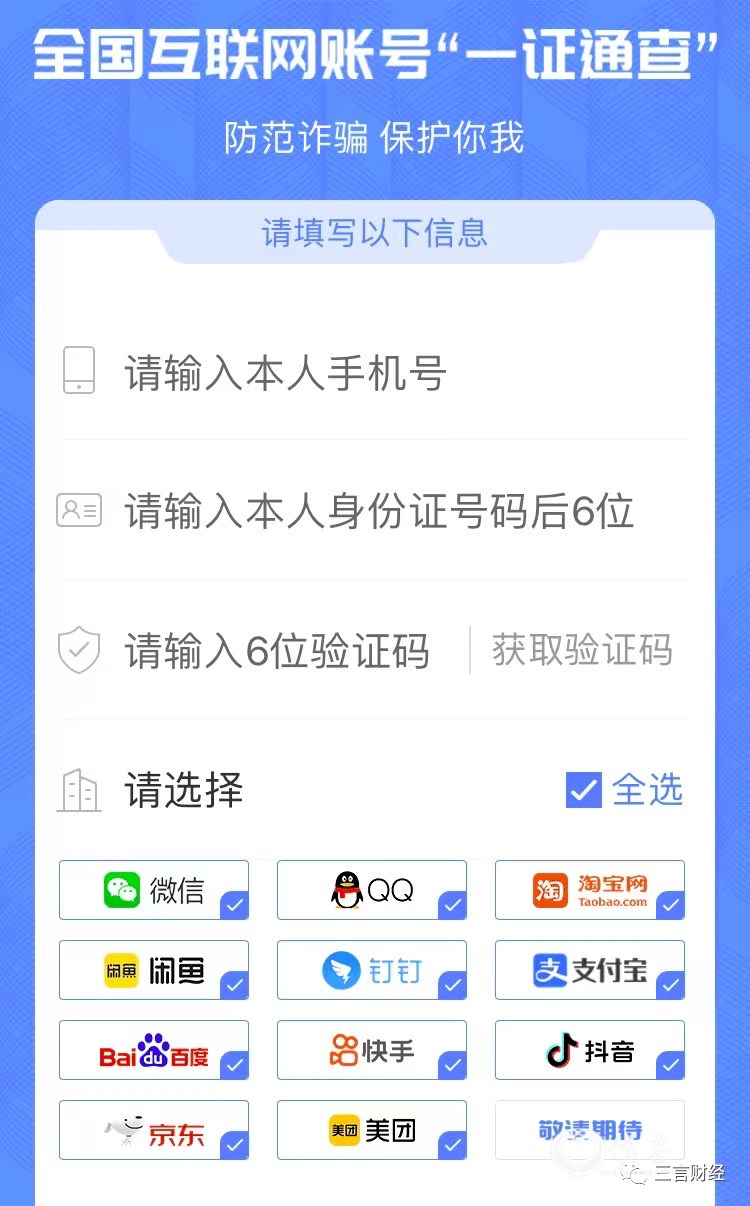Deselect the 快手 option
750x1206 pixels.
pyautogui.click(x=372, y=1050)
